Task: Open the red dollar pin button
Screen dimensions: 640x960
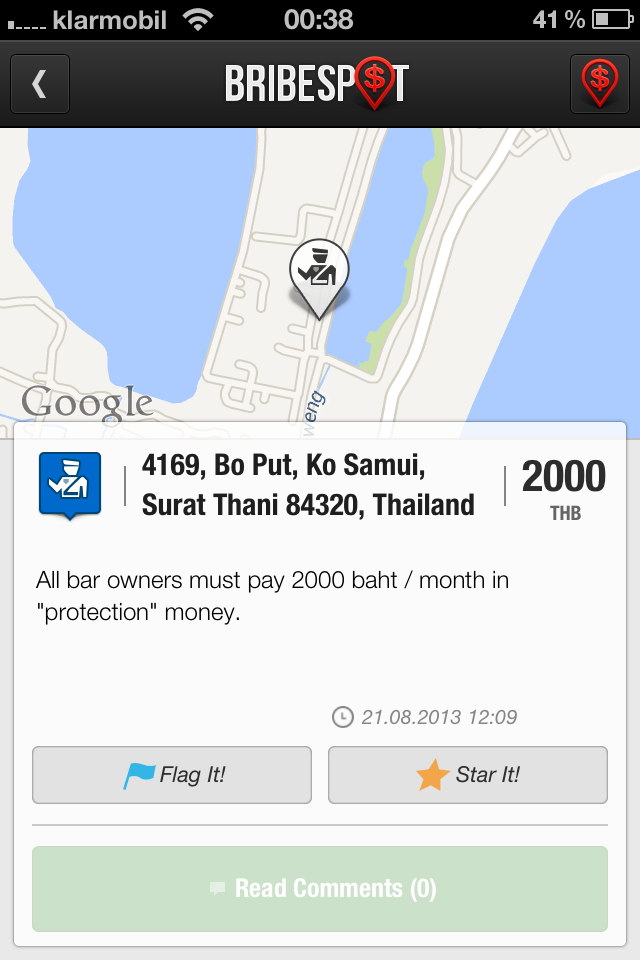Action: click(x=599, y=84)
